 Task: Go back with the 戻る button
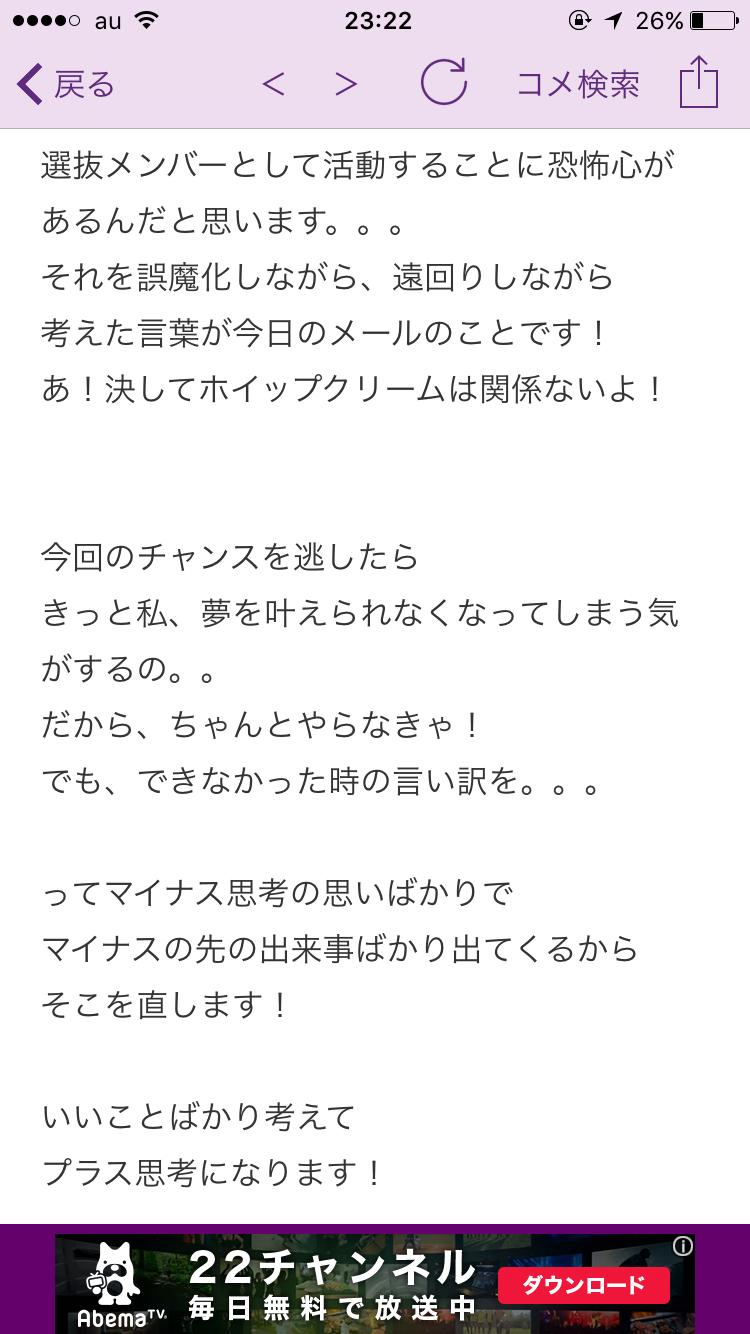click(66, 85)
